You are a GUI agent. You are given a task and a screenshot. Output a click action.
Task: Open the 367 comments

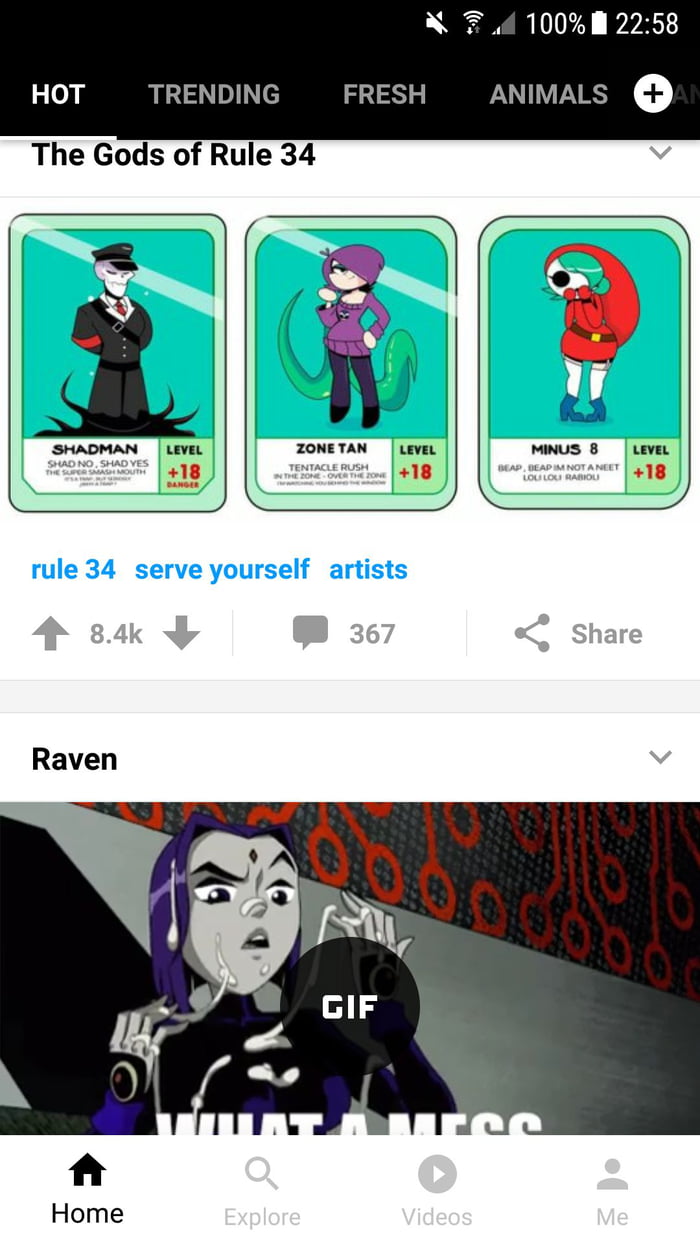[344, 633]
